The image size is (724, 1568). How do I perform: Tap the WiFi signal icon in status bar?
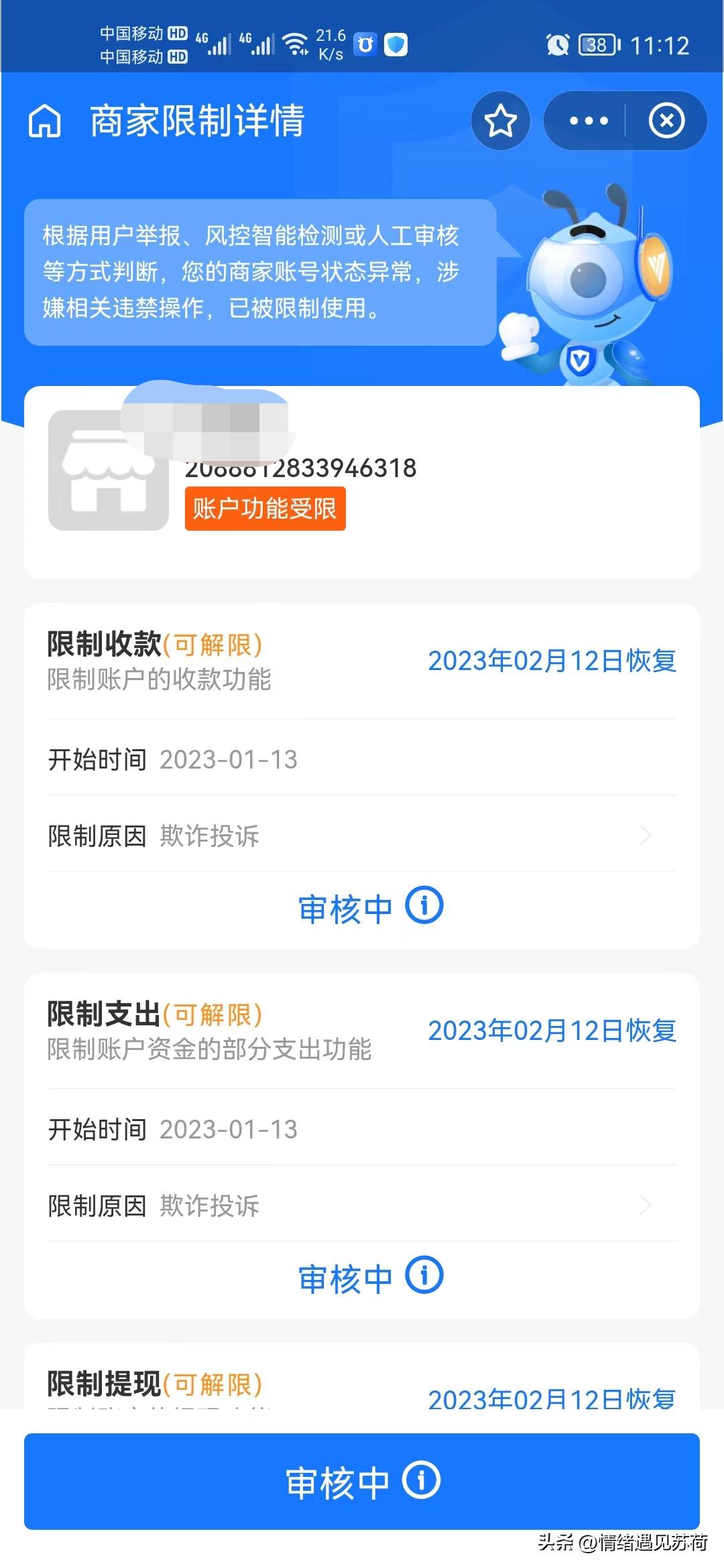point(297,40)
